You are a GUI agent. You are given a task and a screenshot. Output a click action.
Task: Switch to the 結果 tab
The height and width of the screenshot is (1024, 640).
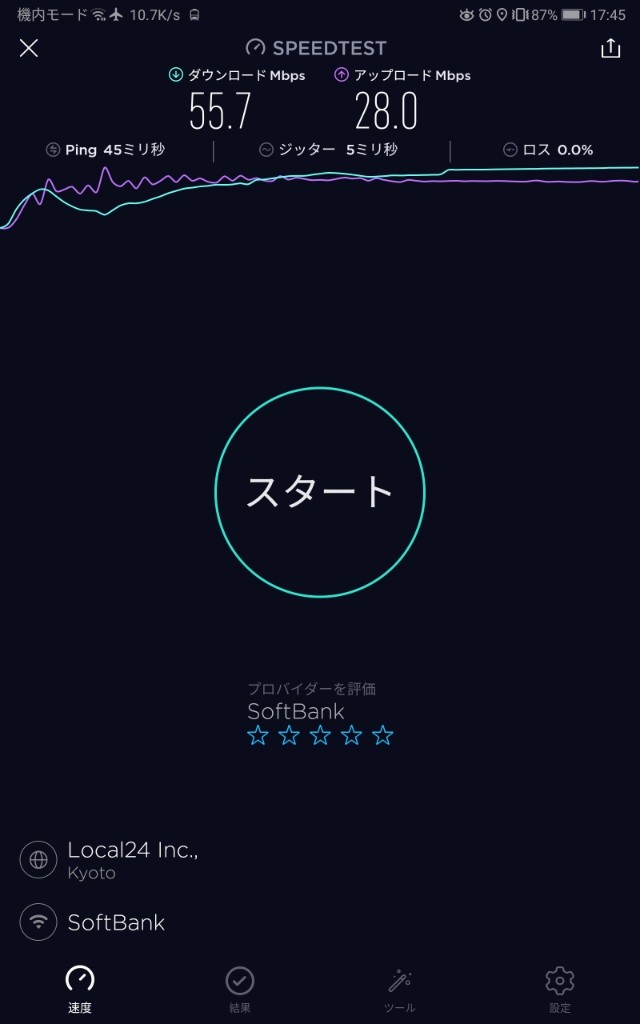(x=240, y=989)
